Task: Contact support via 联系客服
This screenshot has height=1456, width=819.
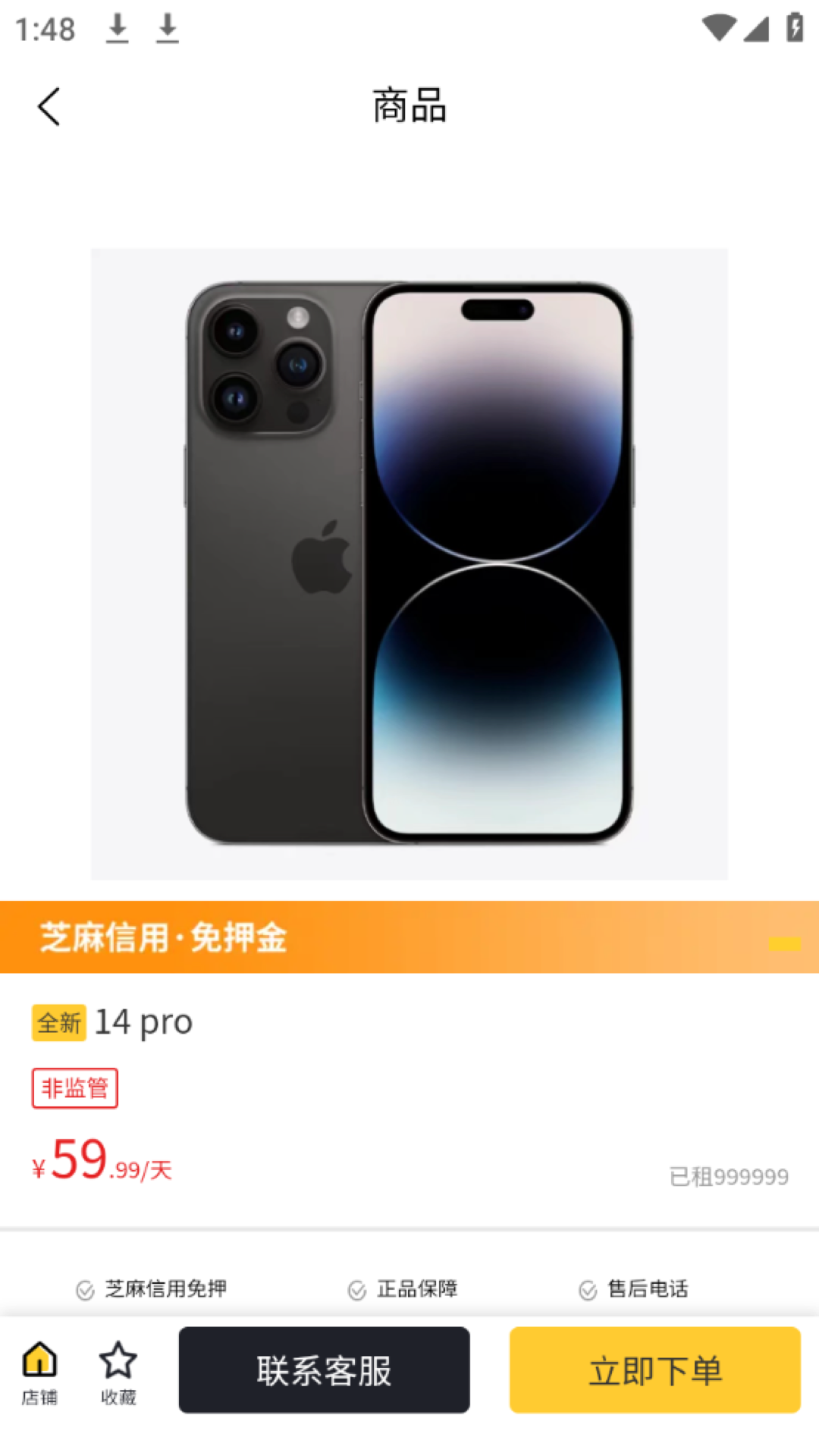Action: tap(324, 1370)
